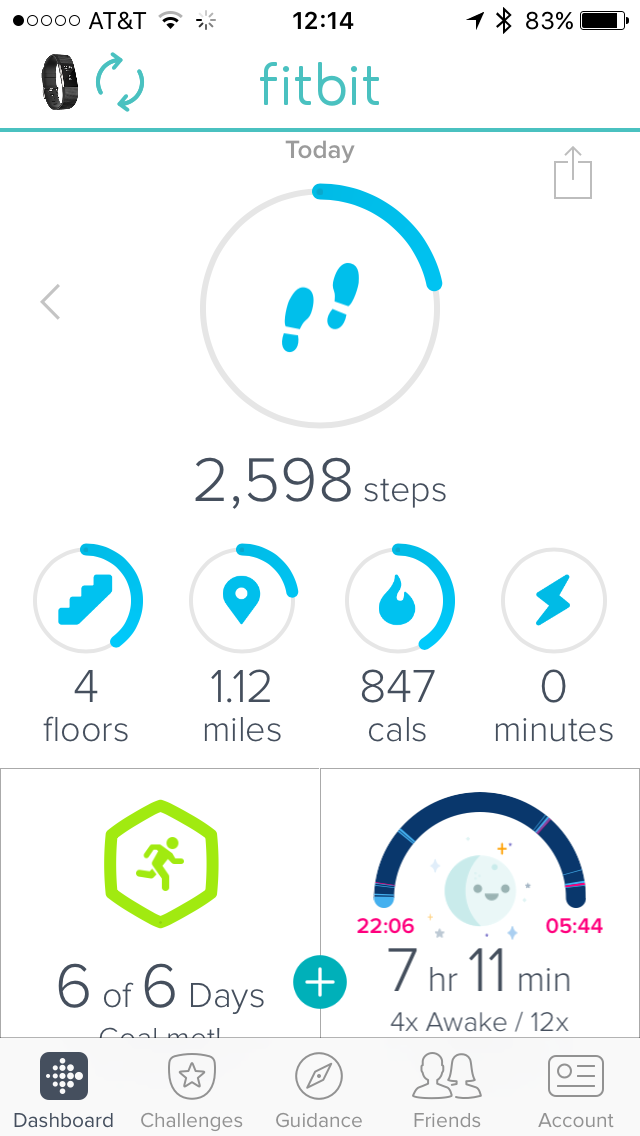Open the steps details ring
This screenshot has width=640, height=1136.
320,305
